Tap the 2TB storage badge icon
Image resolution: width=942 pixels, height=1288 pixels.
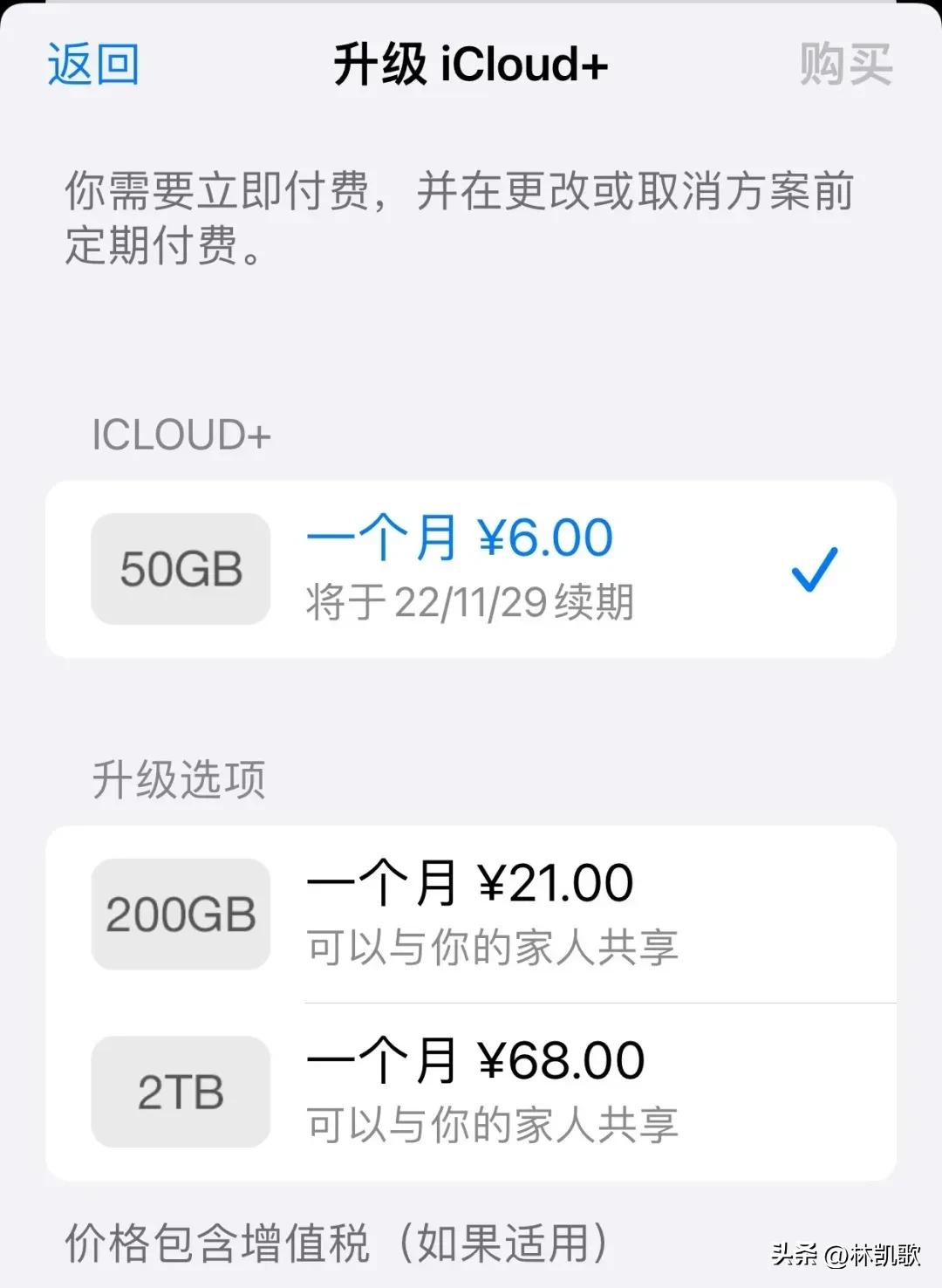point(181,1091)
